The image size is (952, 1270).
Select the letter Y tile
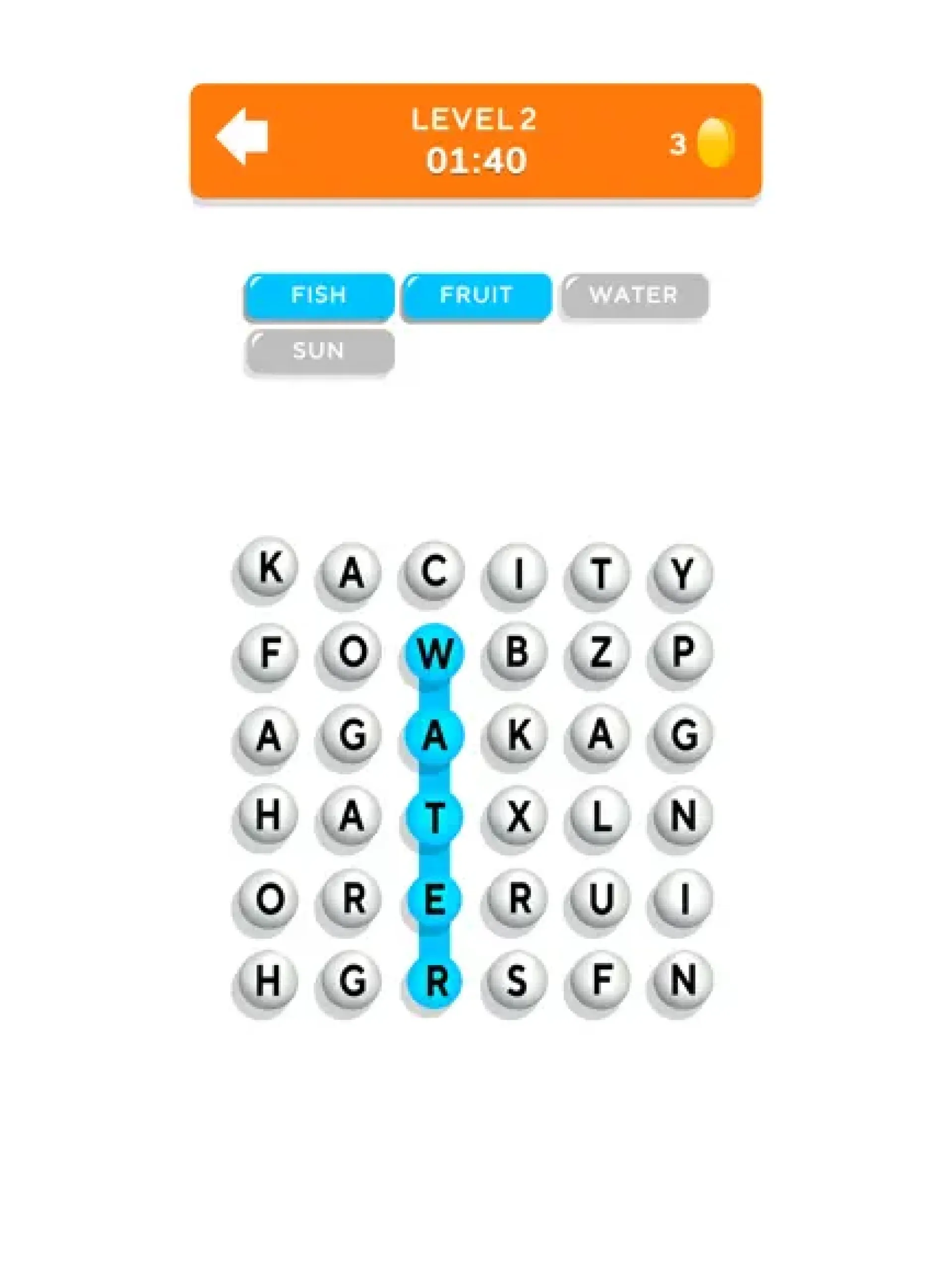pos(682,573)
